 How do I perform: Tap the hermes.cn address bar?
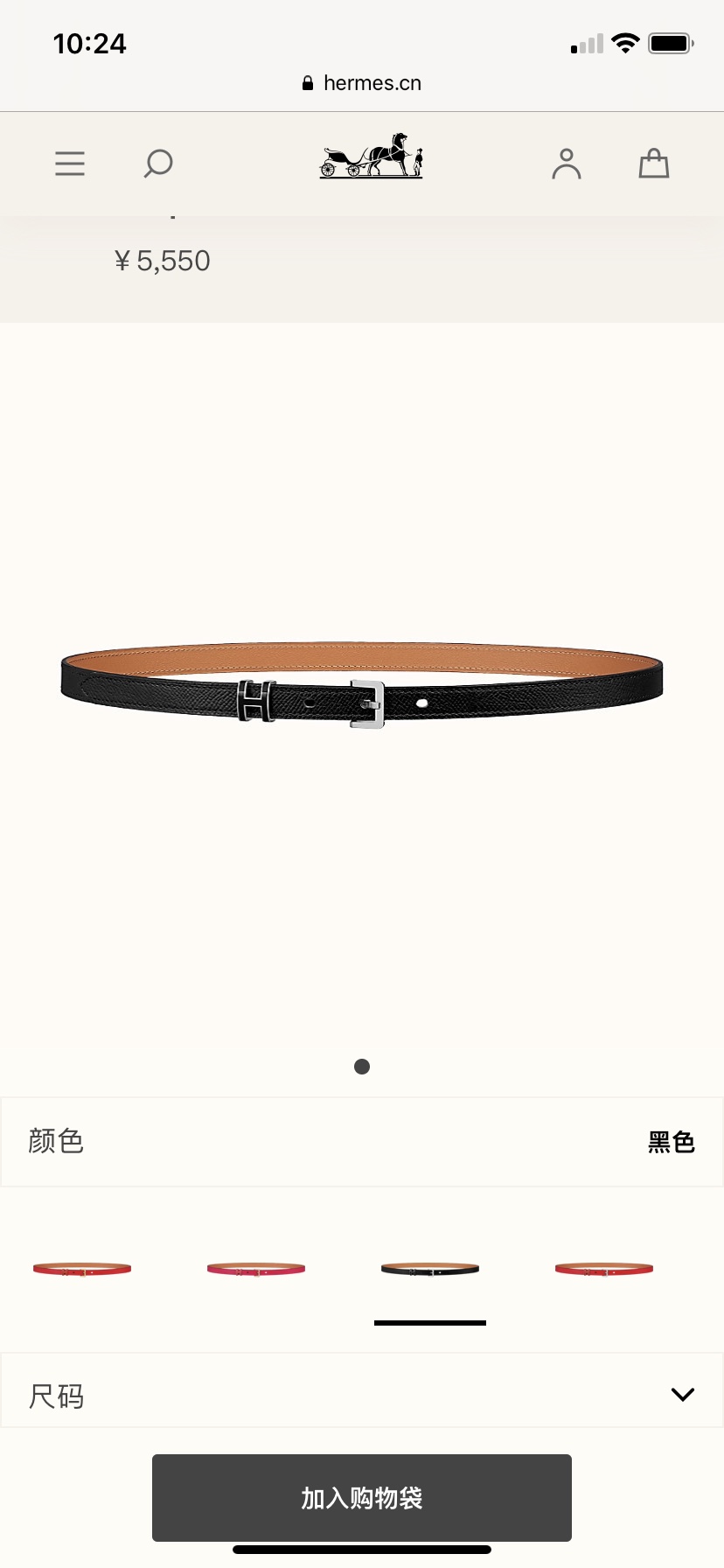pos(362,83)
